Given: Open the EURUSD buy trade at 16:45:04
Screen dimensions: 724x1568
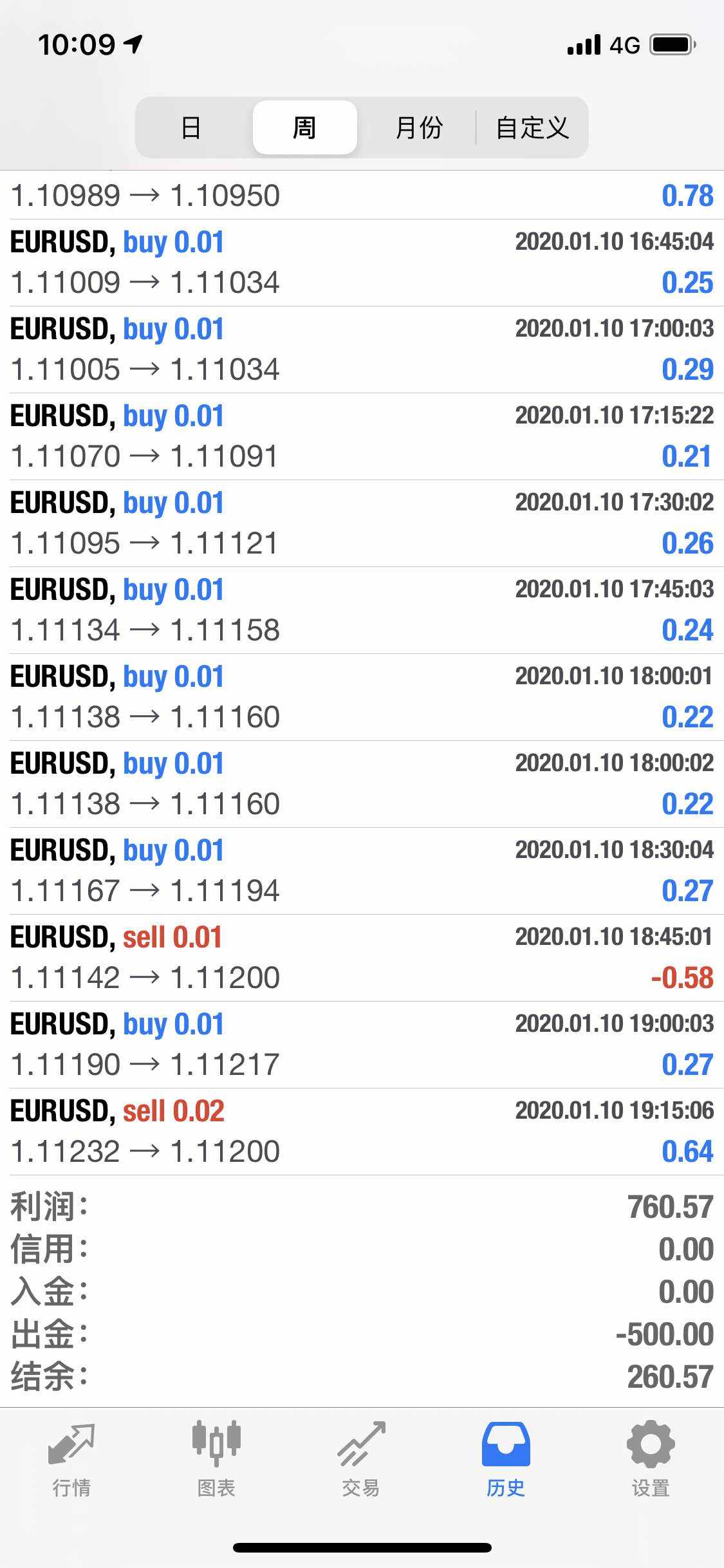Looking at the screenshot, I should click(x=362, y=263).
